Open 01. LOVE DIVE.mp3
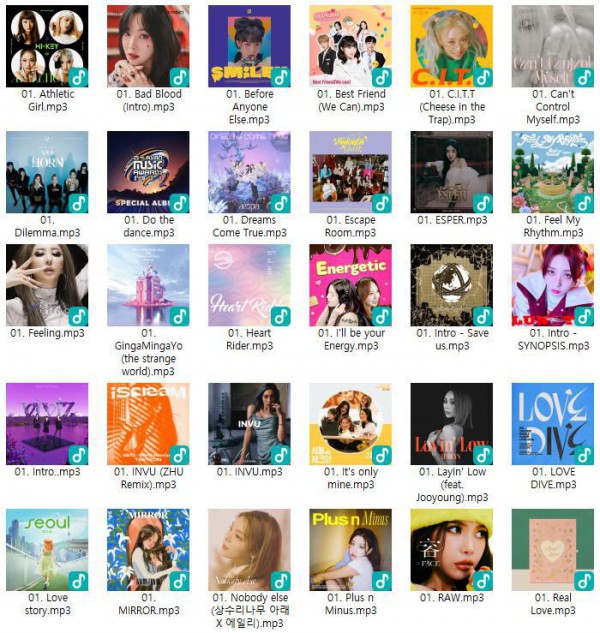The height and width of the screenshot is (633, 600). click(x=552, y=424)
